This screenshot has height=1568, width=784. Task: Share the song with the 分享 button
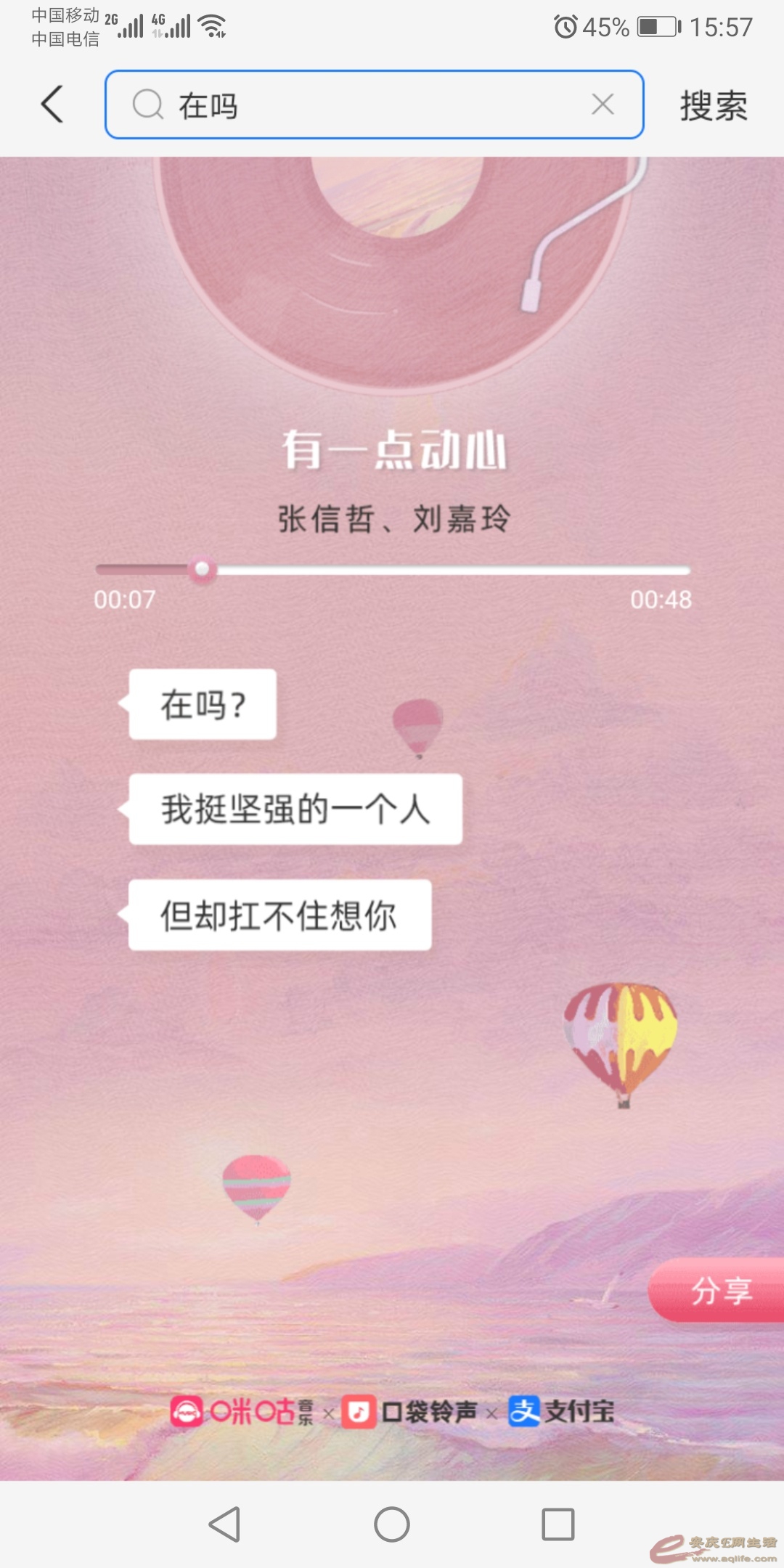coord(719,1291)
